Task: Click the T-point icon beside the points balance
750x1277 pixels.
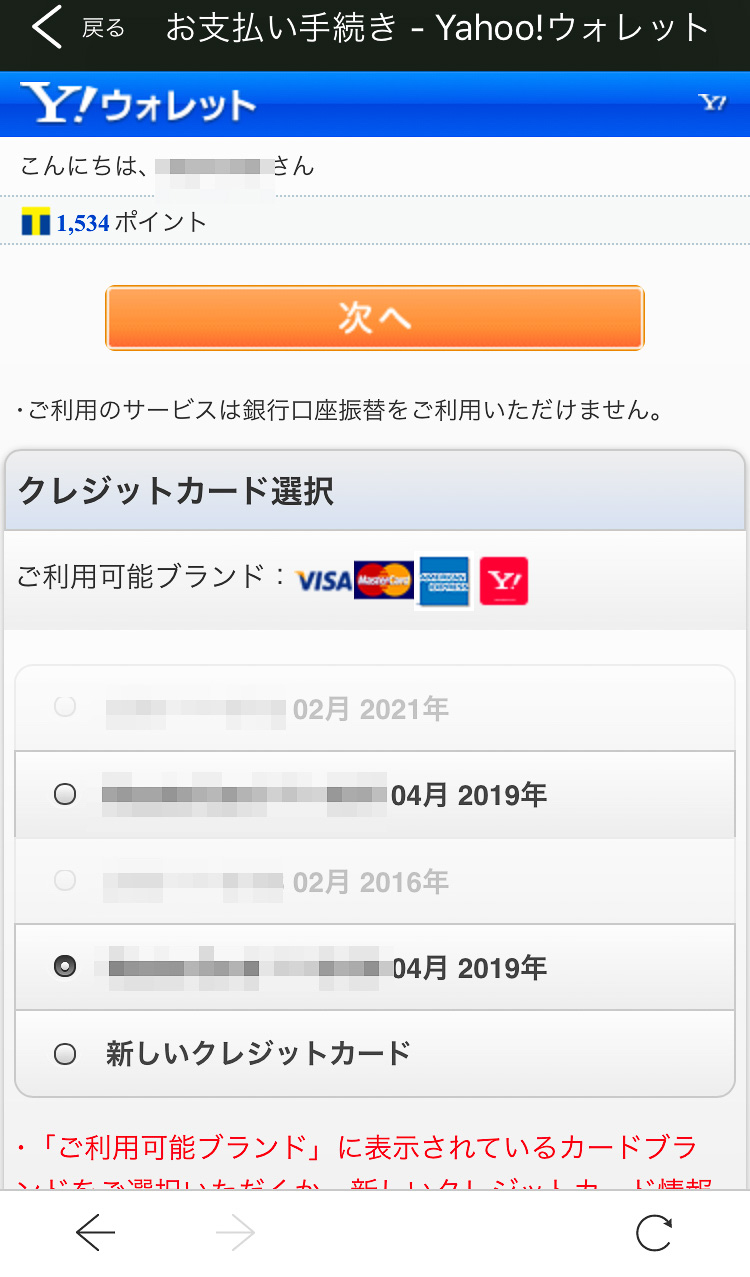Action: (x=37, y=221)
